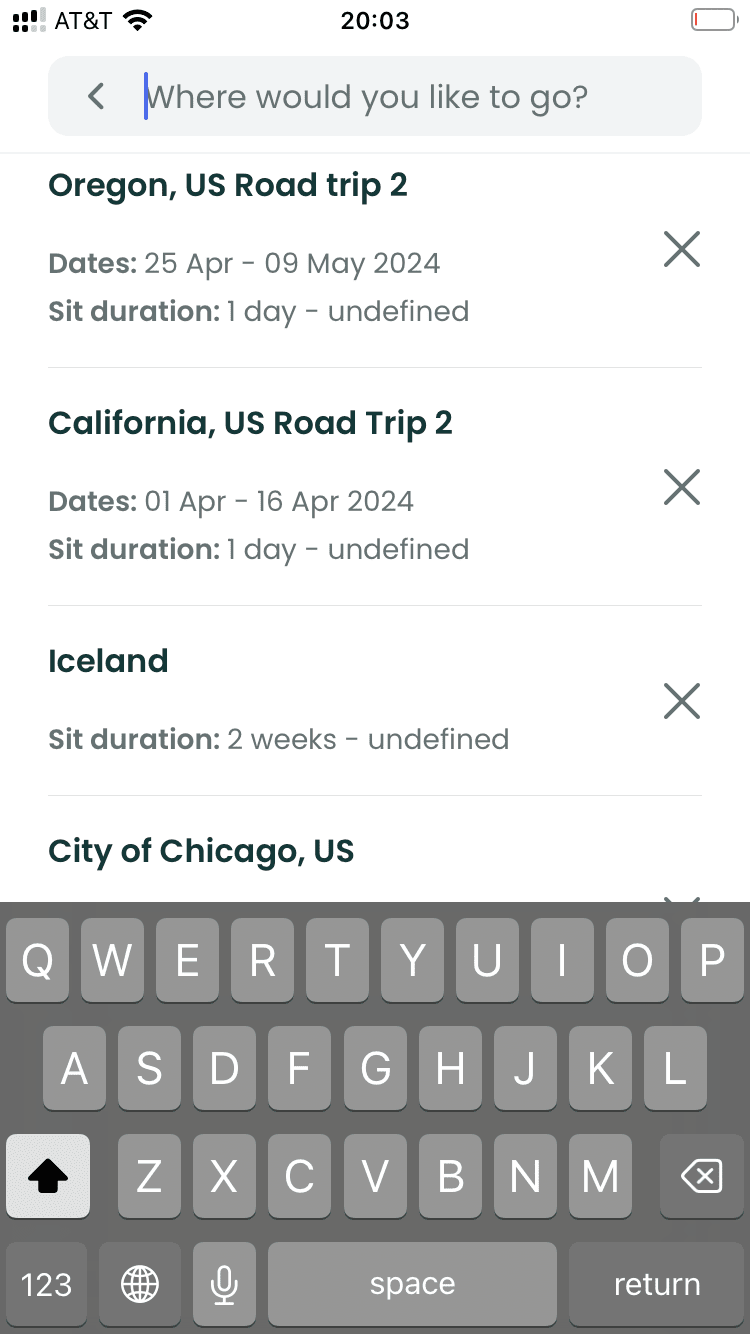750x1334 pixels.
Task: Switch keyboard to the 123 numbers layout
Action: (46, 1284)
